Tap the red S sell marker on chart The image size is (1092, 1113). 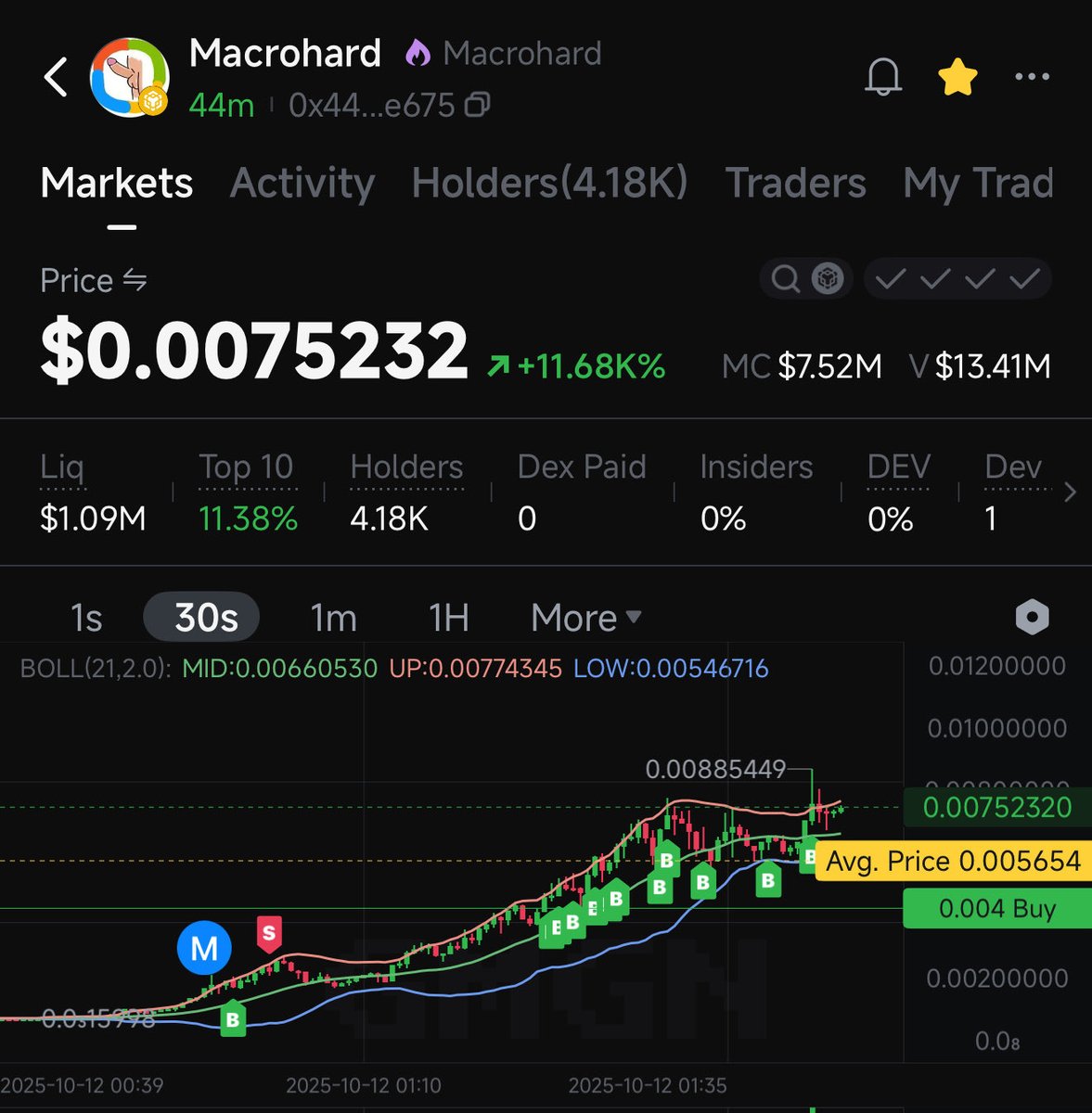(269, 933)
